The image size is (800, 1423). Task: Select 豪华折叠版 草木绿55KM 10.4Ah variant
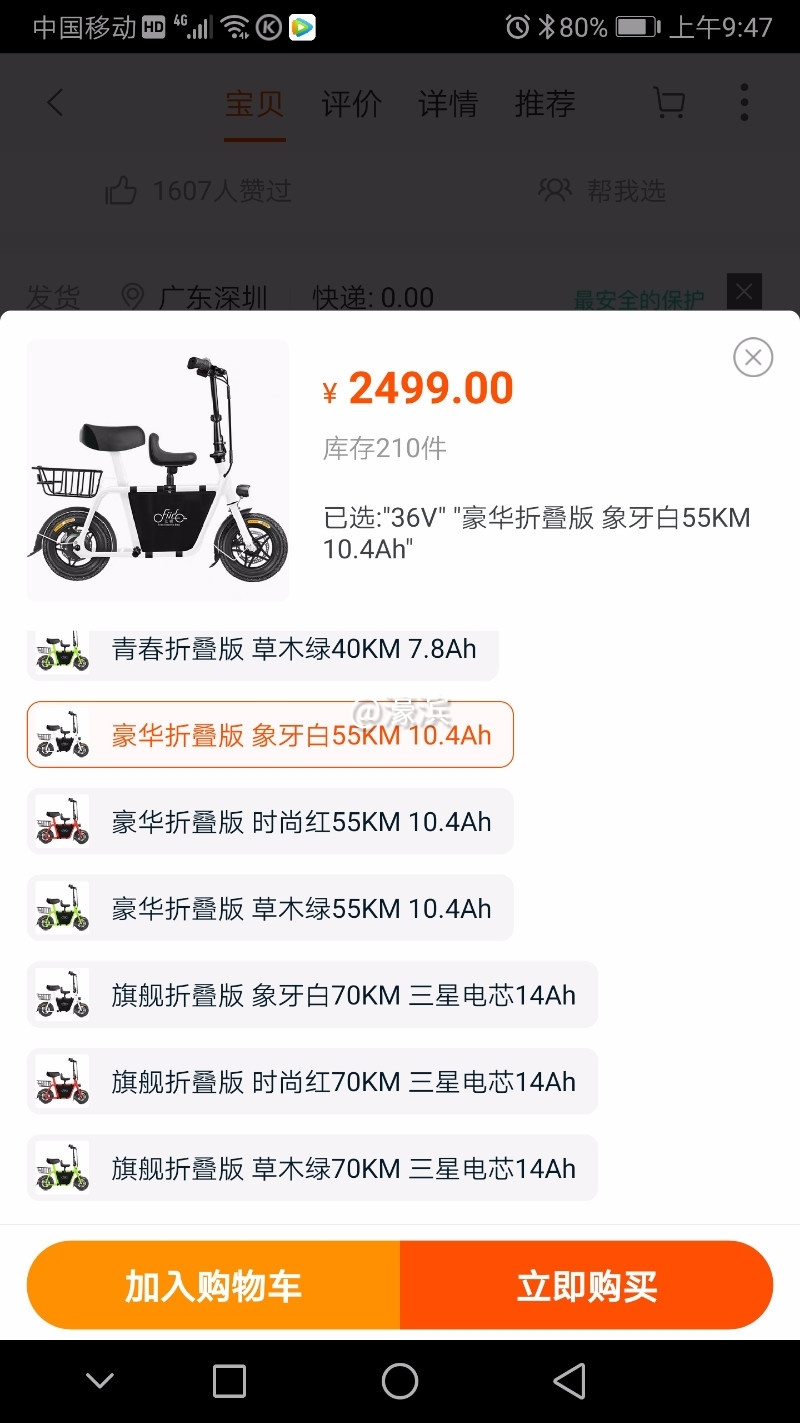270,908
